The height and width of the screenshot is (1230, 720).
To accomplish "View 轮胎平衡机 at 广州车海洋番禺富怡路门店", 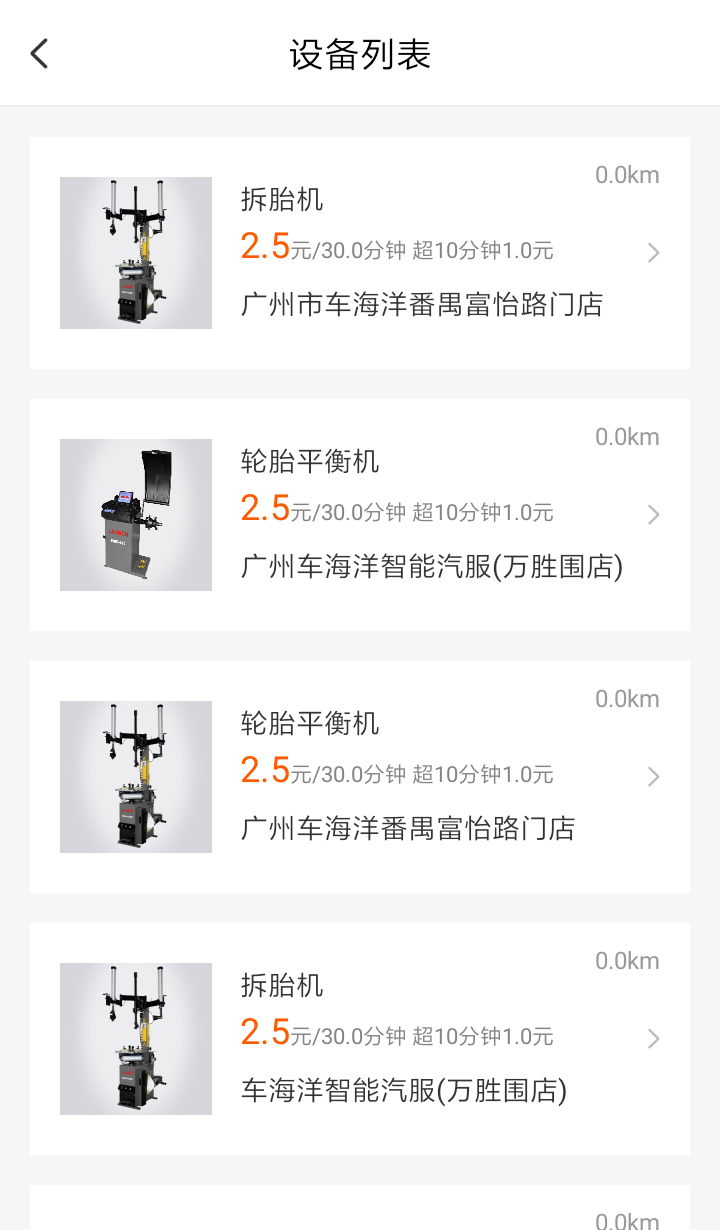I will (360, 777).
